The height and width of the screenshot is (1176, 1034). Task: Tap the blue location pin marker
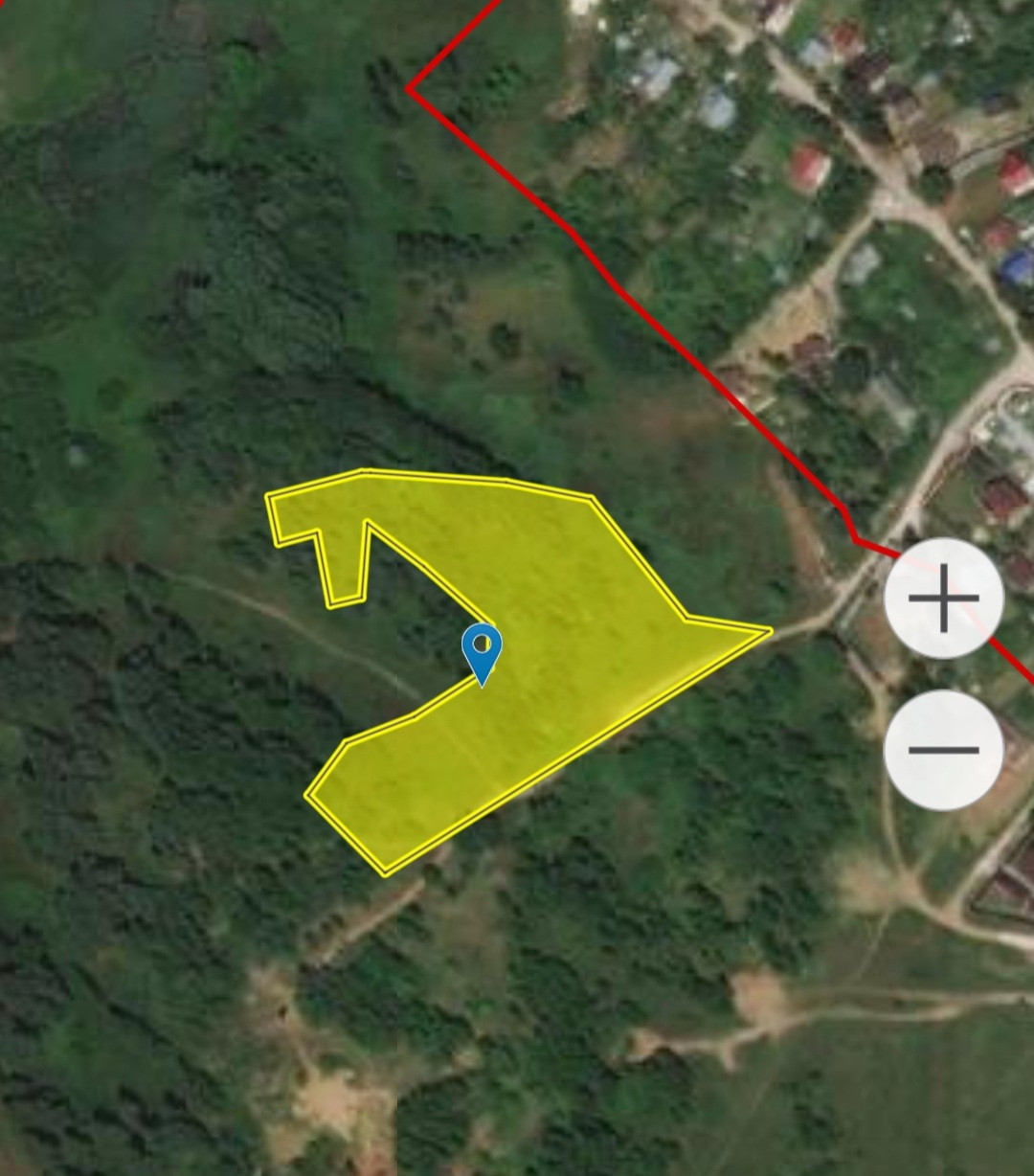click(482, 648)
